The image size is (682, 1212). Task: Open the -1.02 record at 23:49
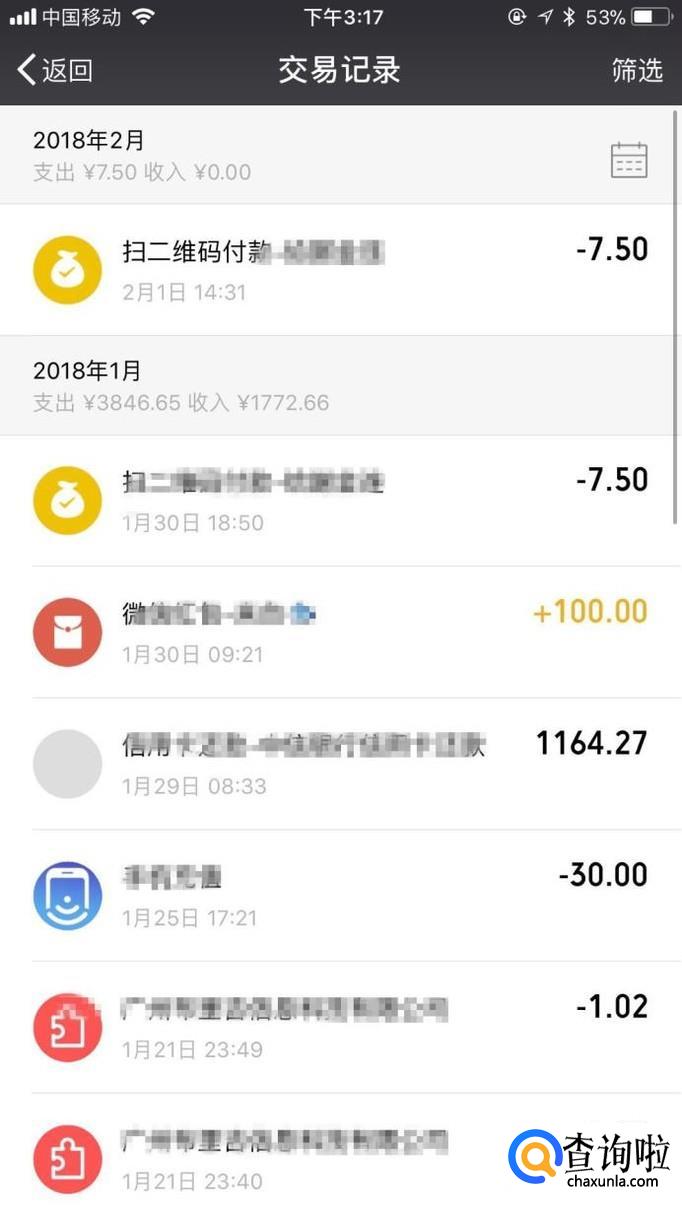(x=340, y=1027)
